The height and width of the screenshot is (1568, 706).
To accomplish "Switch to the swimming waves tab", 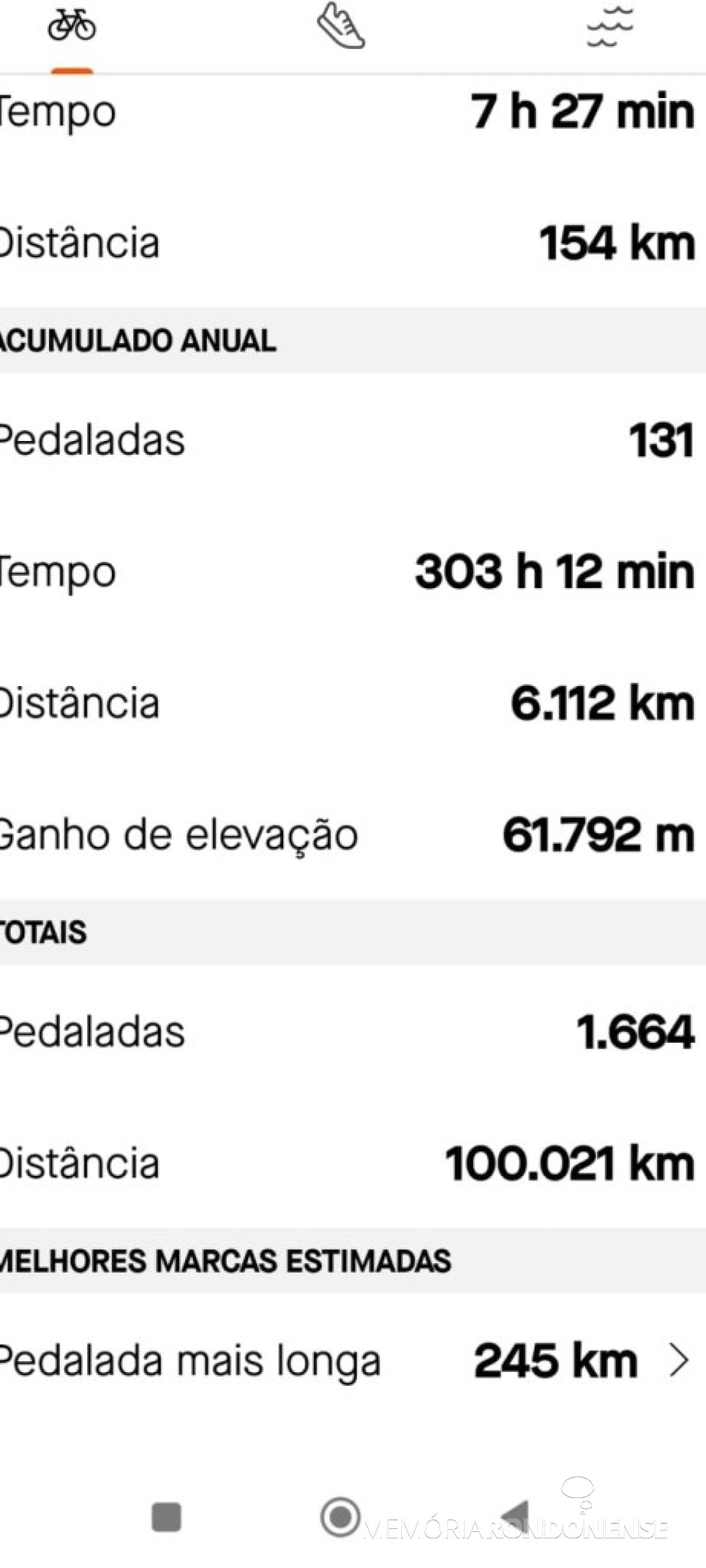I will 609,27.
